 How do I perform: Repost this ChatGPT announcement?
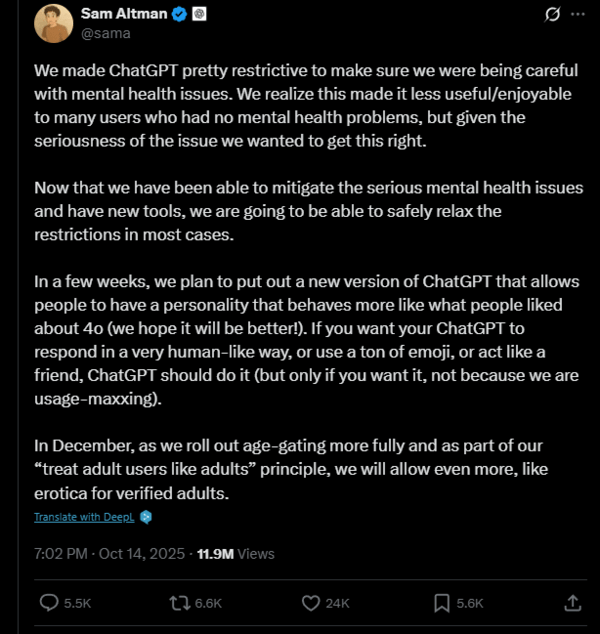coord(179,603)
